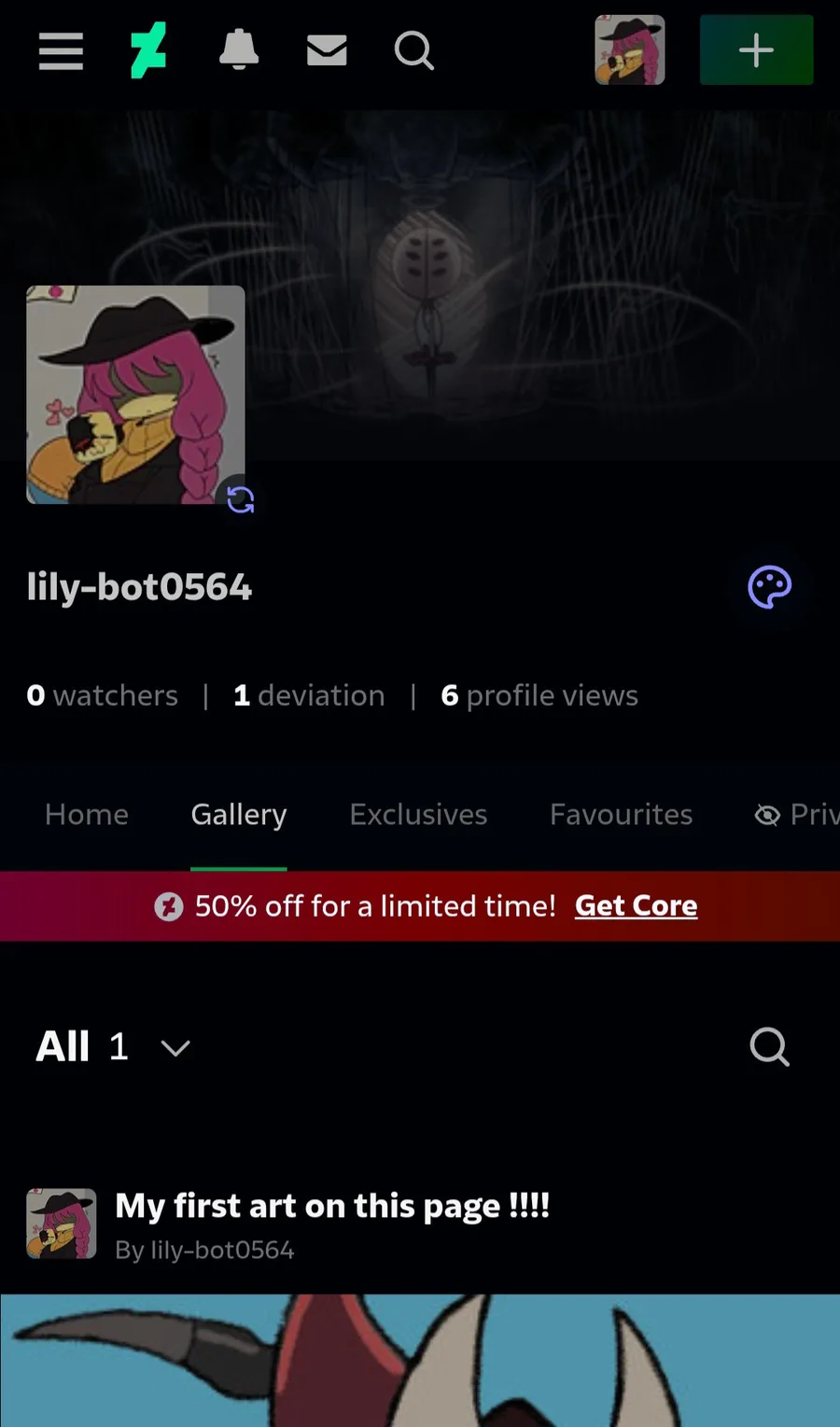The width and height of the screenshot is (840, 1427).
Task: Switch to the Home tab
Action: pyautogui.click(x=87, y=814)
